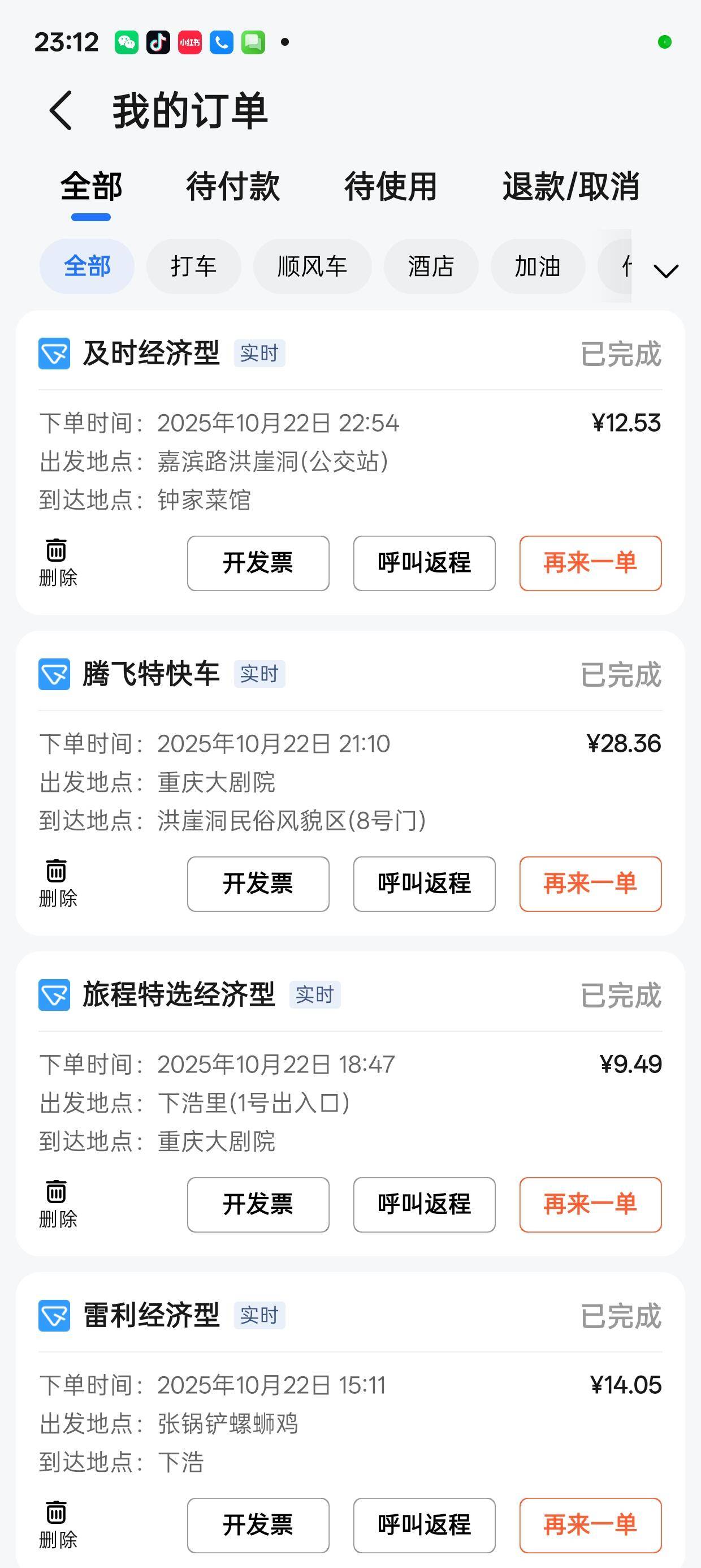Tap the 腾飞特快车 ride service icon
This screenshot has height=1568, width=701.
(x=54, y=674)
